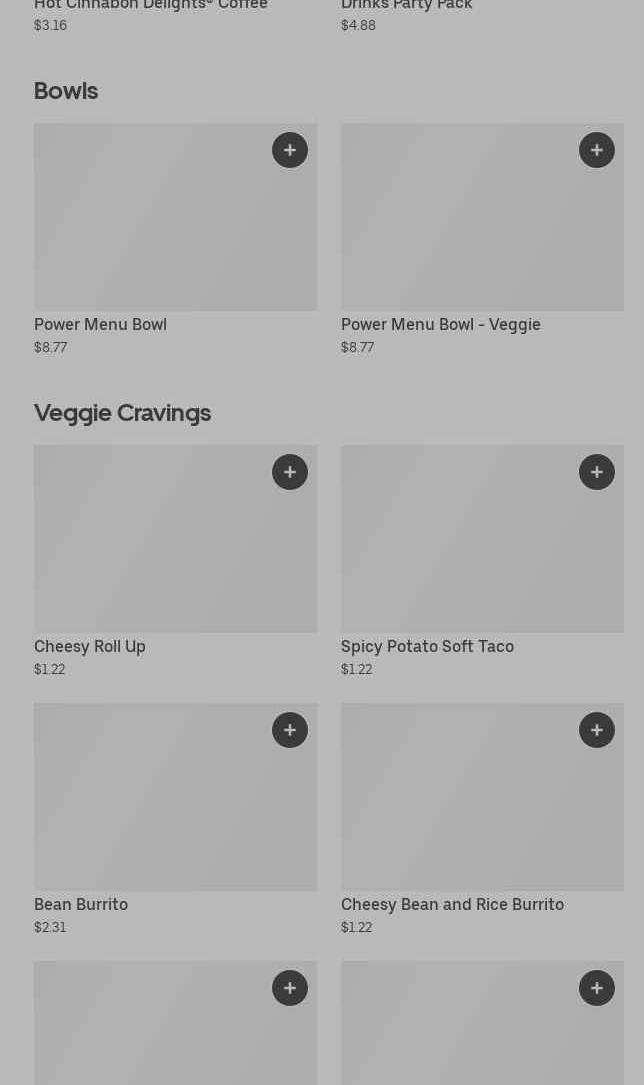Add Spicy Potato Soft Taco to order
This screenshot has height=1085, width=644.
(597, 472)
